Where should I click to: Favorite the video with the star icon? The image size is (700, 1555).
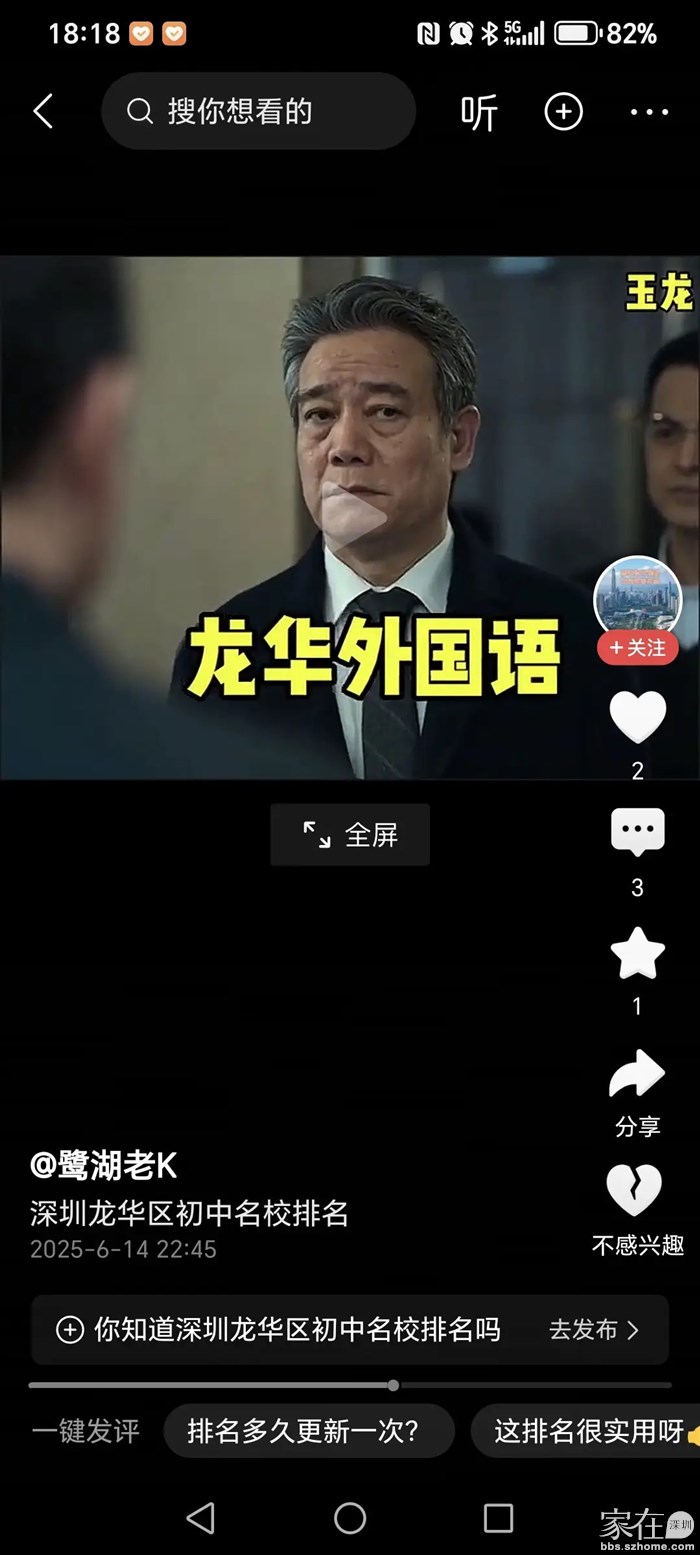(637, 953)
